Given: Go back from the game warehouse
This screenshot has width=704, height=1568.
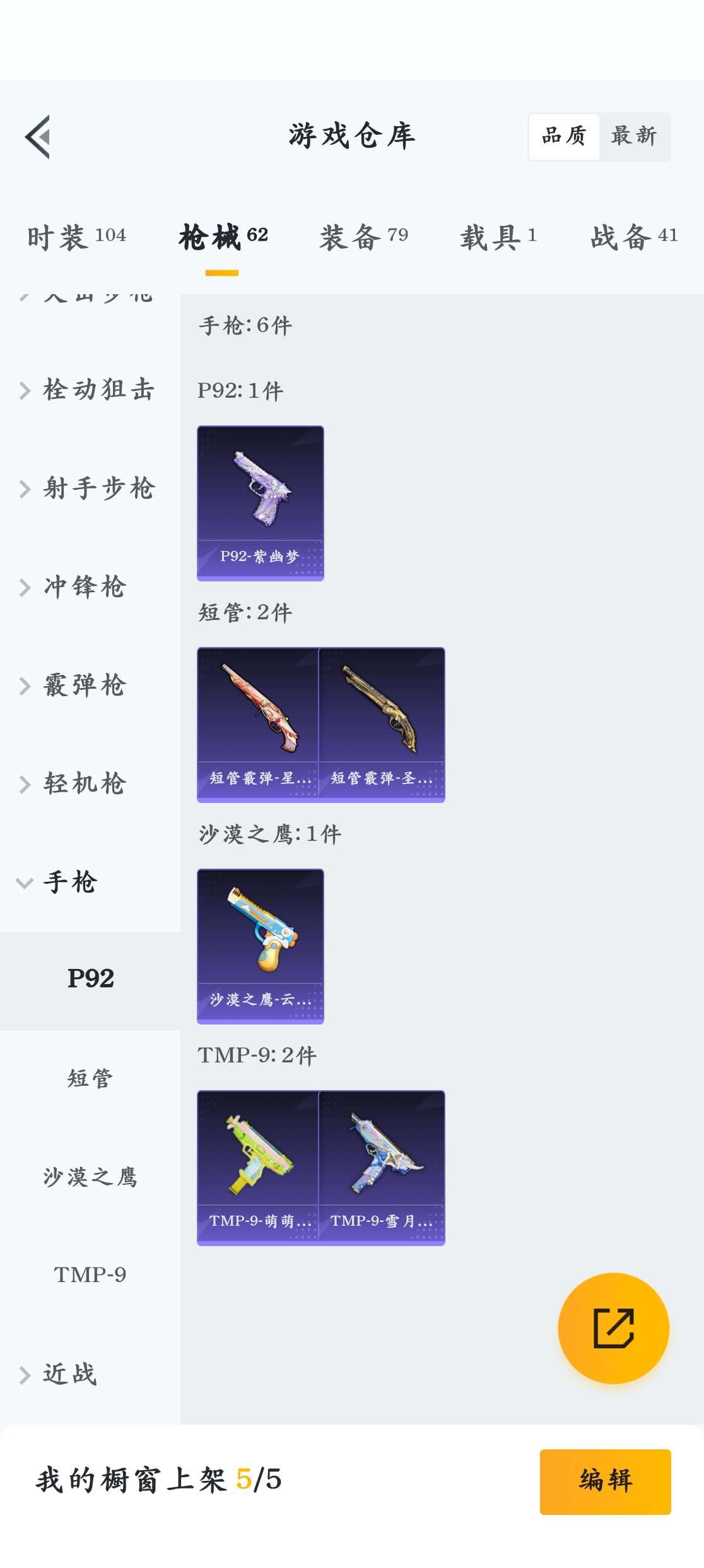Looking at the screenshot, I should [38, 137].
